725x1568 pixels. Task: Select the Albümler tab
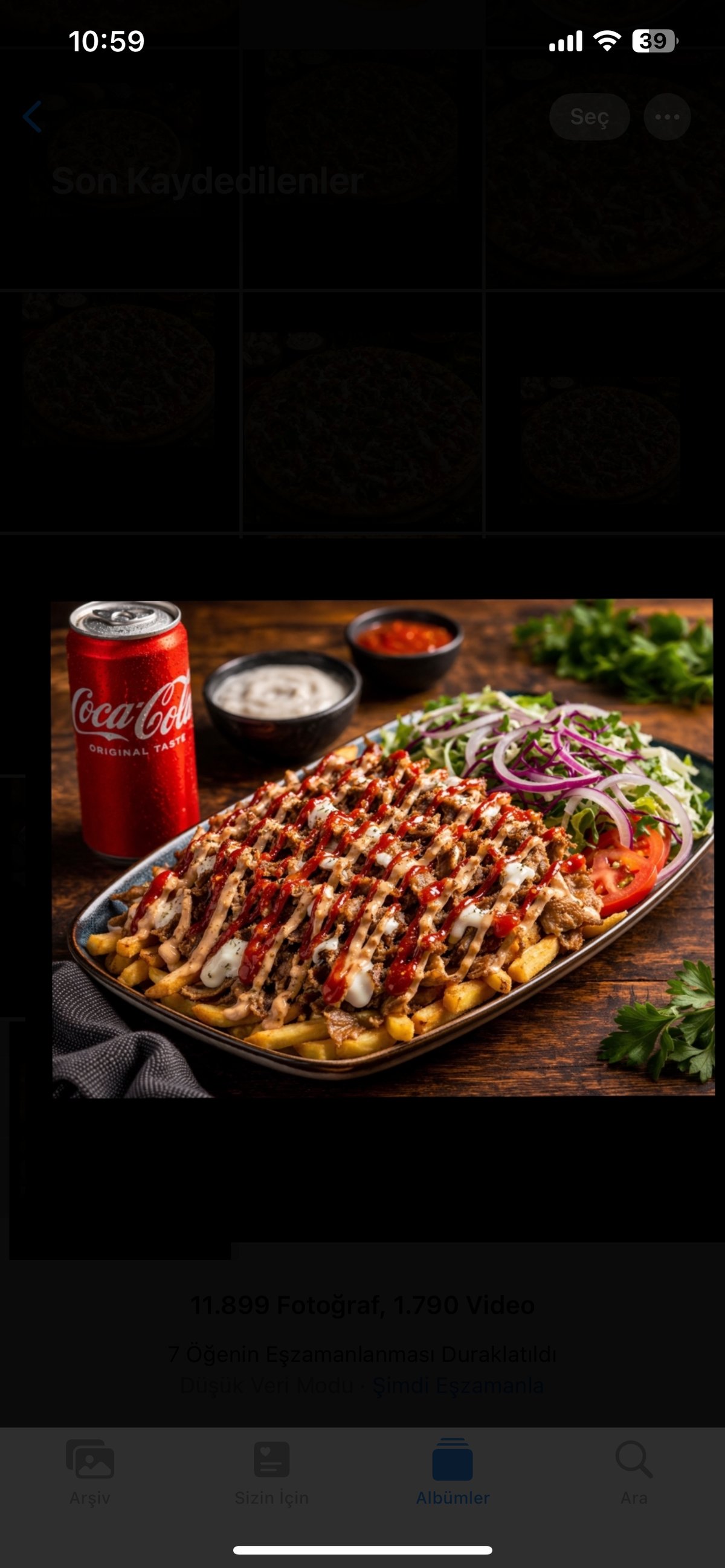453,1471
